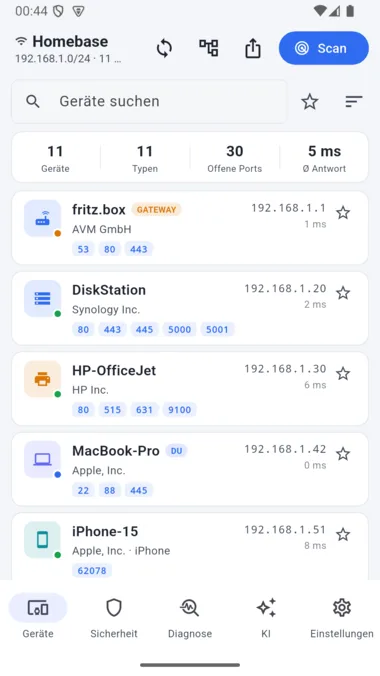Screen dimensions: 380x676
Task: Add iPhone-15 to favorites
Action: tap(343, 535)
